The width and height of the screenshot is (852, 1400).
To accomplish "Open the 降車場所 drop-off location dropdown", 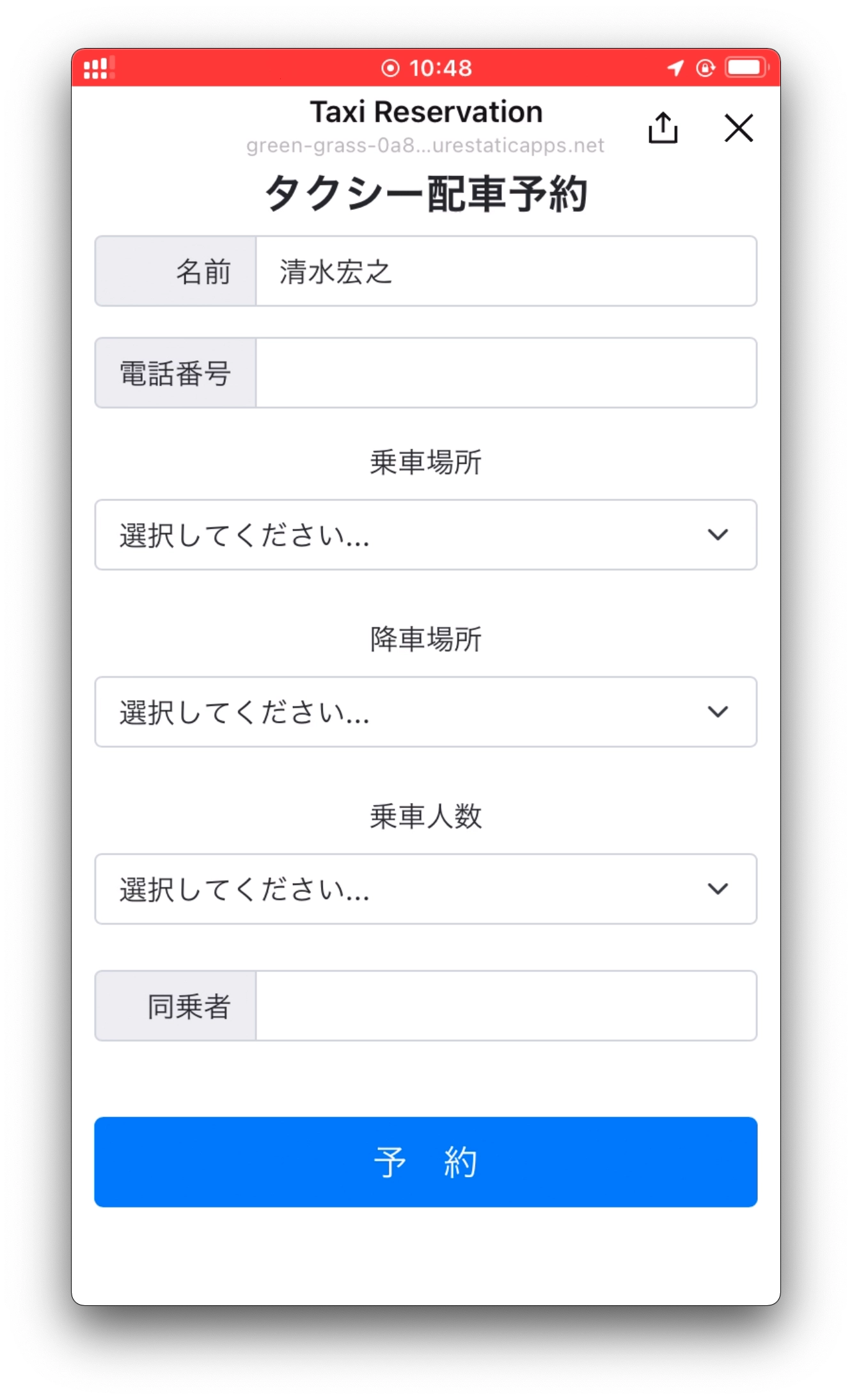I will (425, 712).
